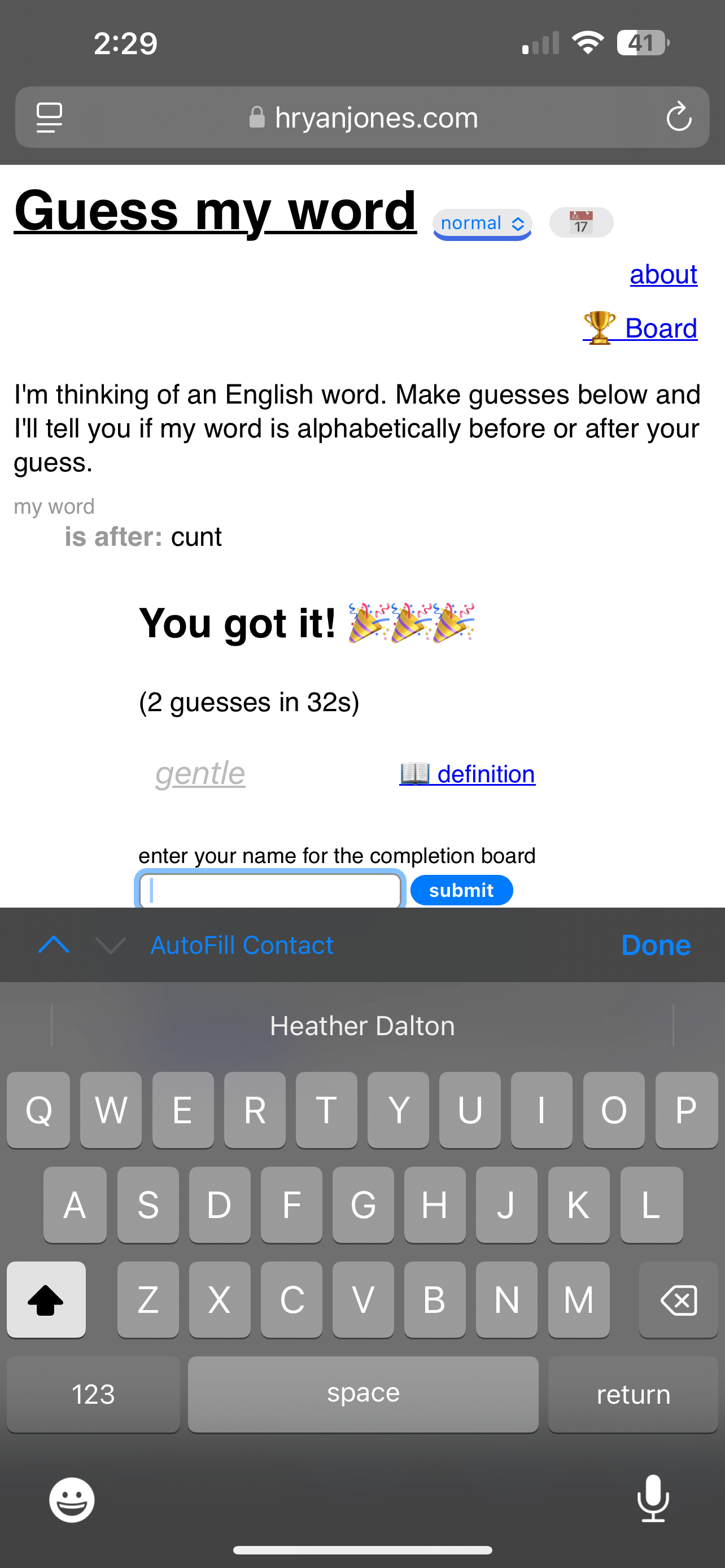Dismiss the keyboard with Done
This screenshot has height=1568, width=725.
(655, 945)
